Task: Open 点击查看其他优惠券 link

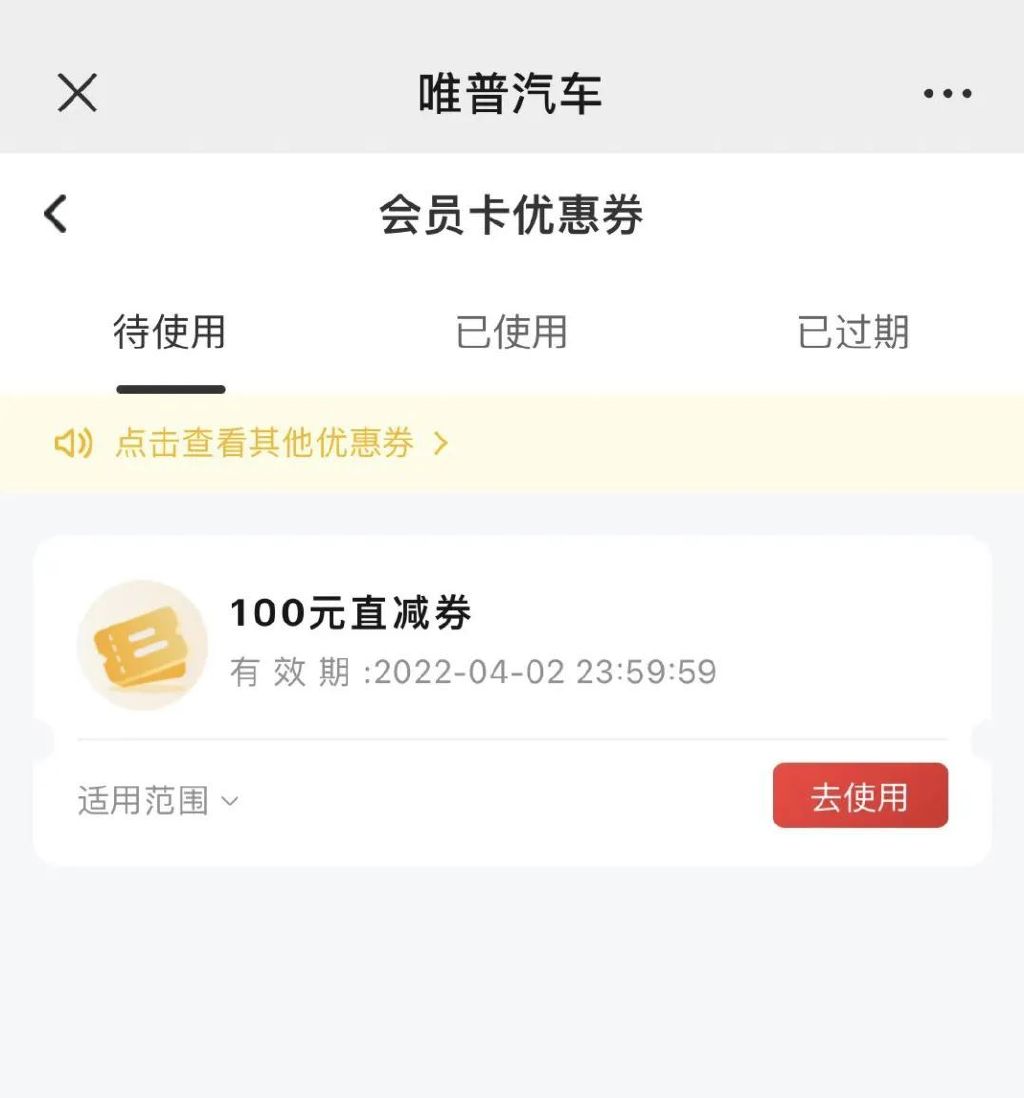Action: (270, 443)
